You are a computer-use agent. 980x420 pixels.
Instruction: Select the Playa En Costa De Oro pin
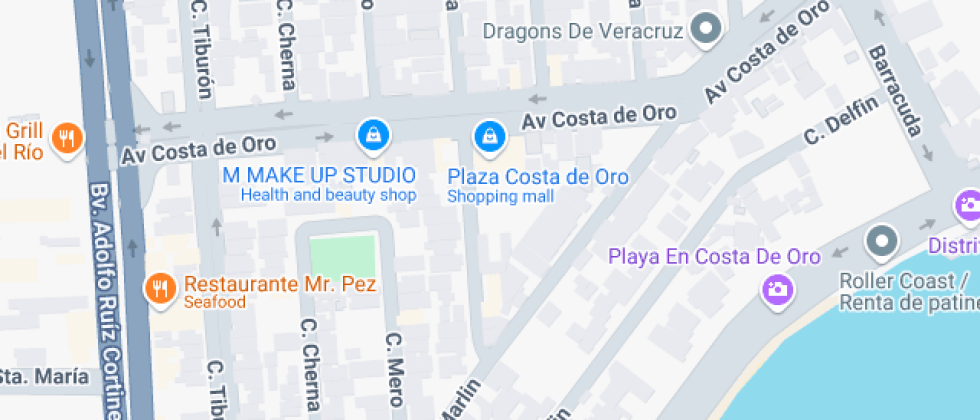click(778, 289)
